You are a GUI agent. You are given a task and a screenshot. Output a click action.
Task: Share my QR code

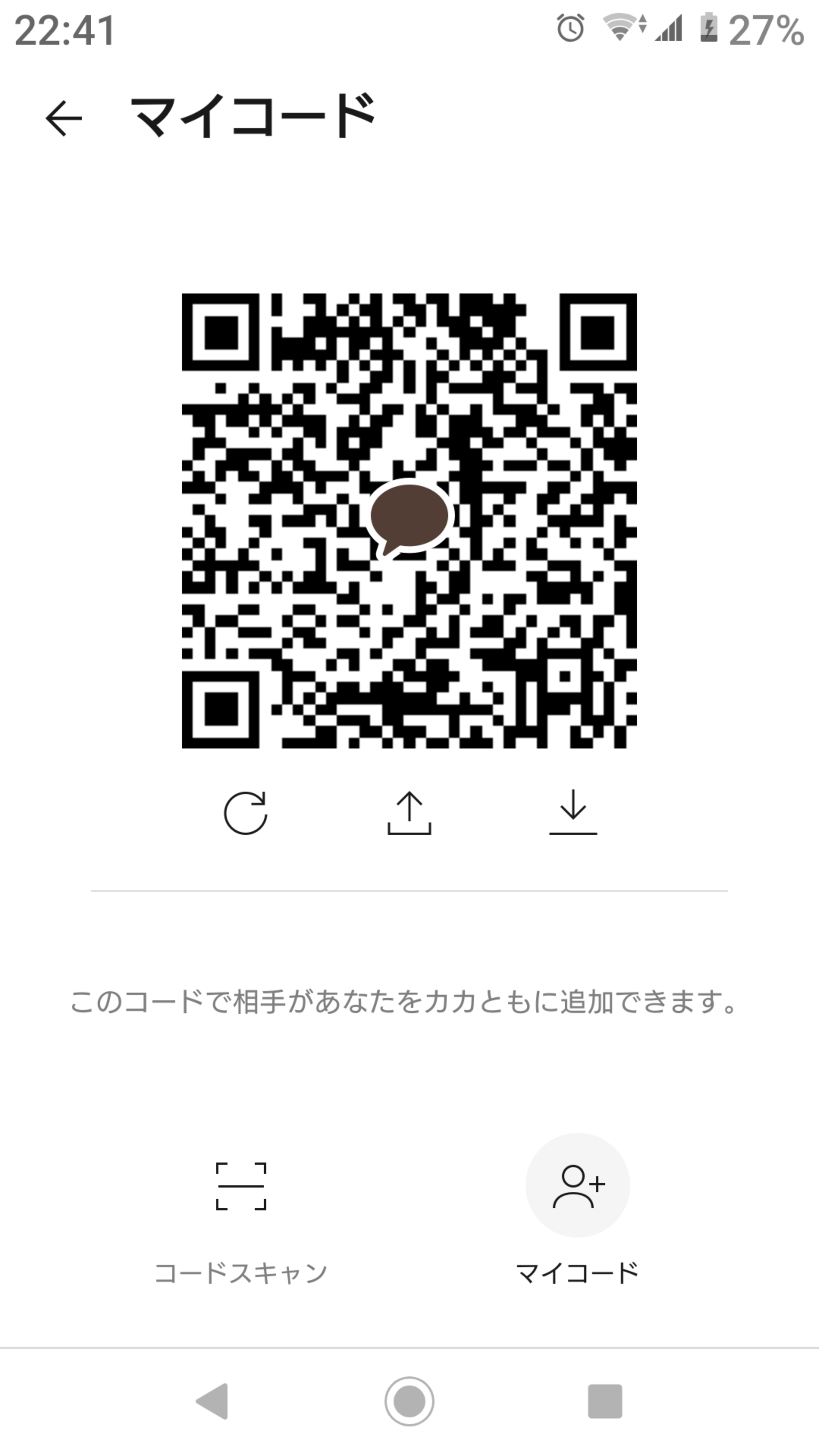(x=409, y=813)
